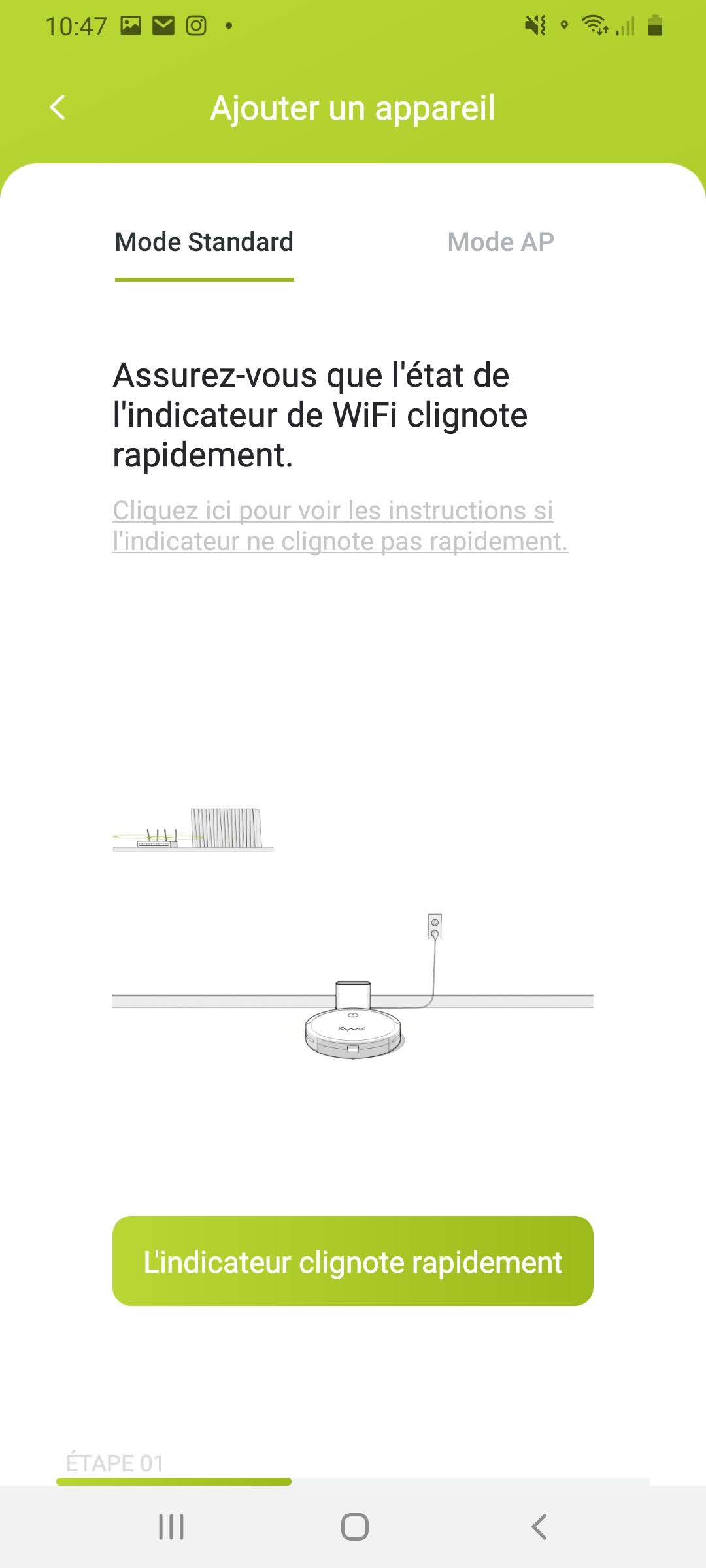
Task: Open recent apps from navigation bar
Action: [171, 1527]
